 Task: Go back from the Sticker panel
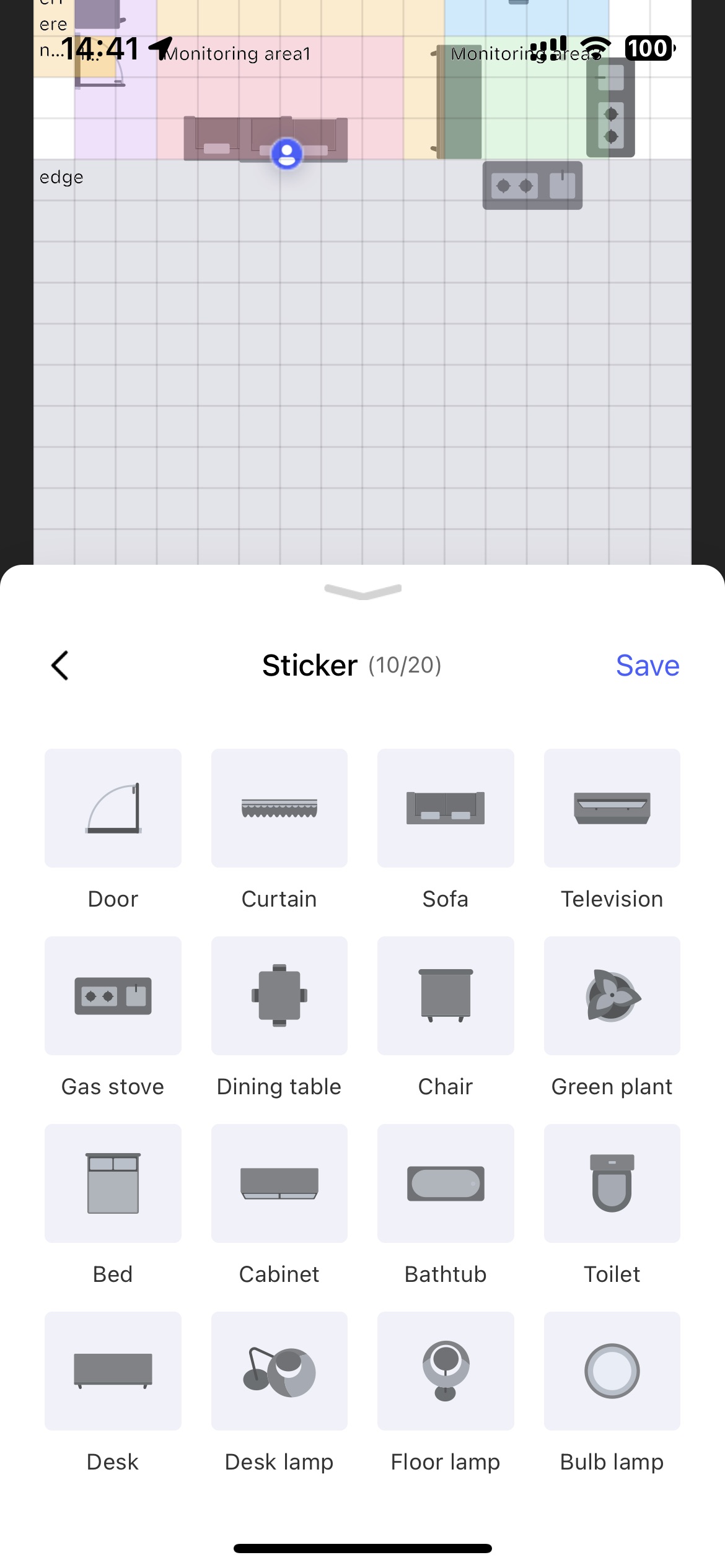coord(60,666)
